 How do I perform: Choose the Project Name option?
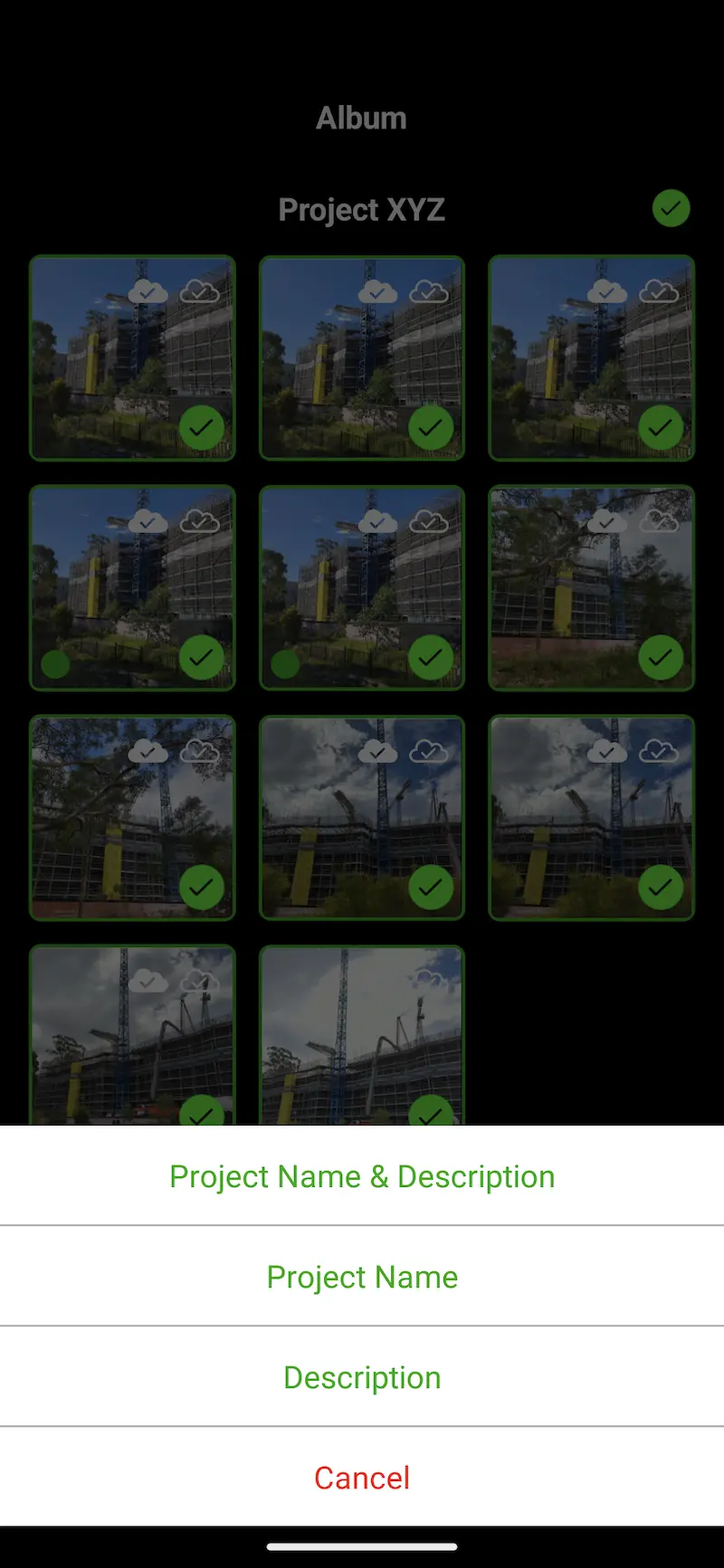click(362, 1277)
